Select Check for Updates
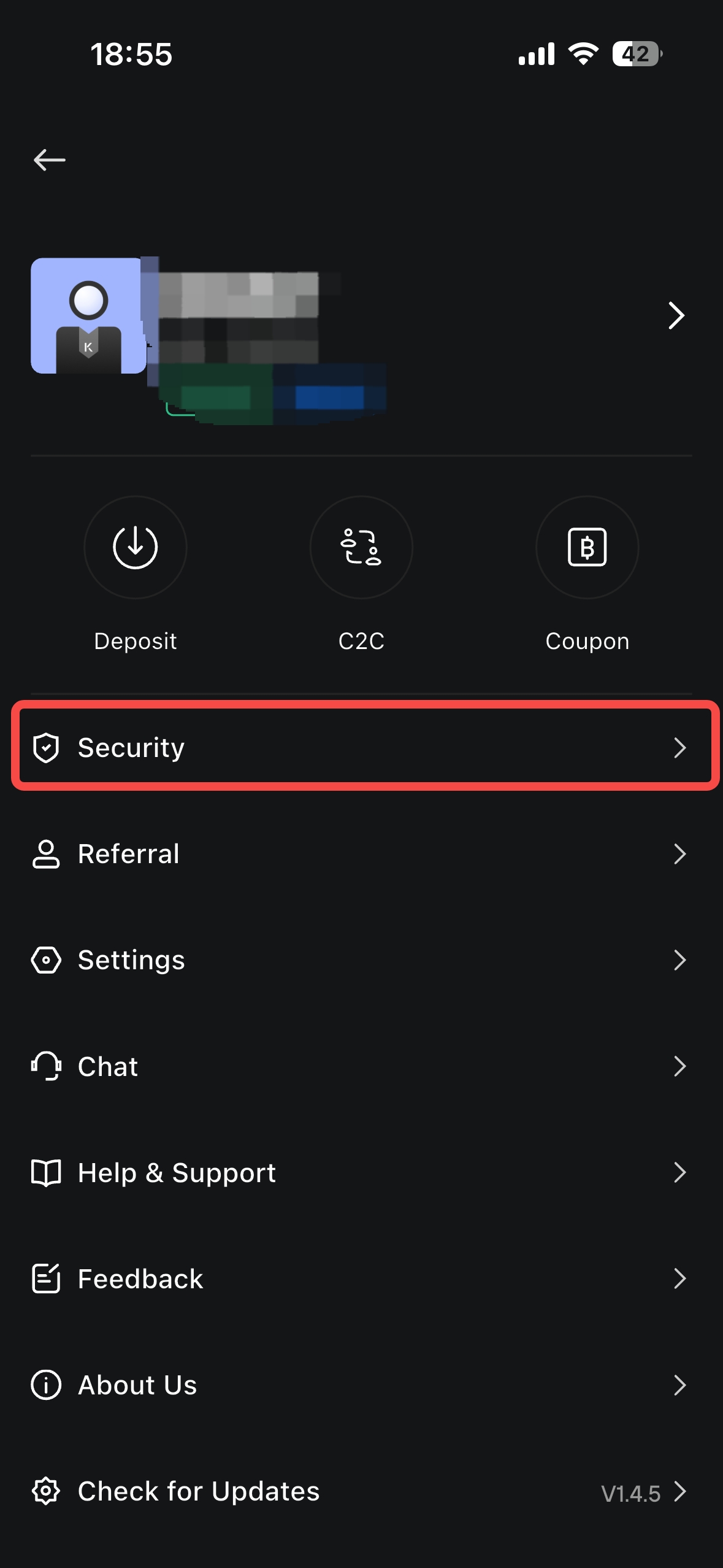The height and width of the screenshot is (1568, 723). 361,1491
